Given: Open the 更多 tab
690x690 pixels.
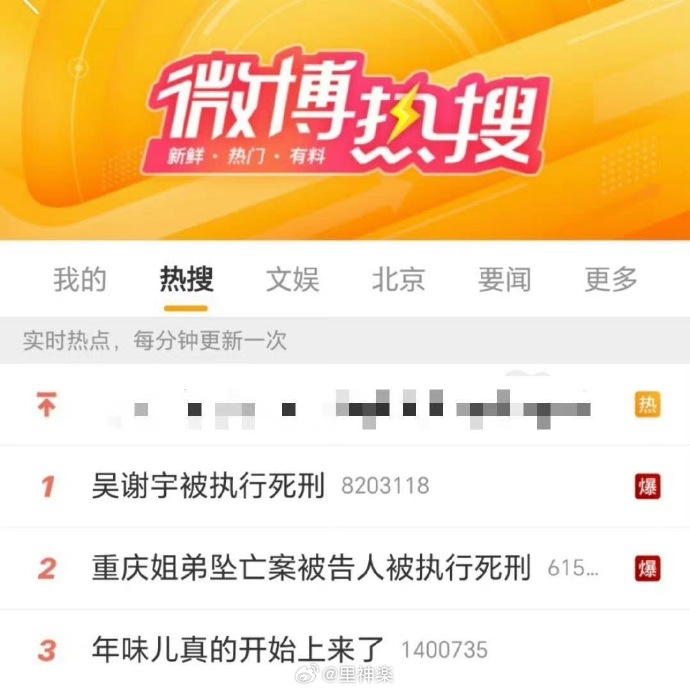Looking at the screenshot, I should point(610,279).
